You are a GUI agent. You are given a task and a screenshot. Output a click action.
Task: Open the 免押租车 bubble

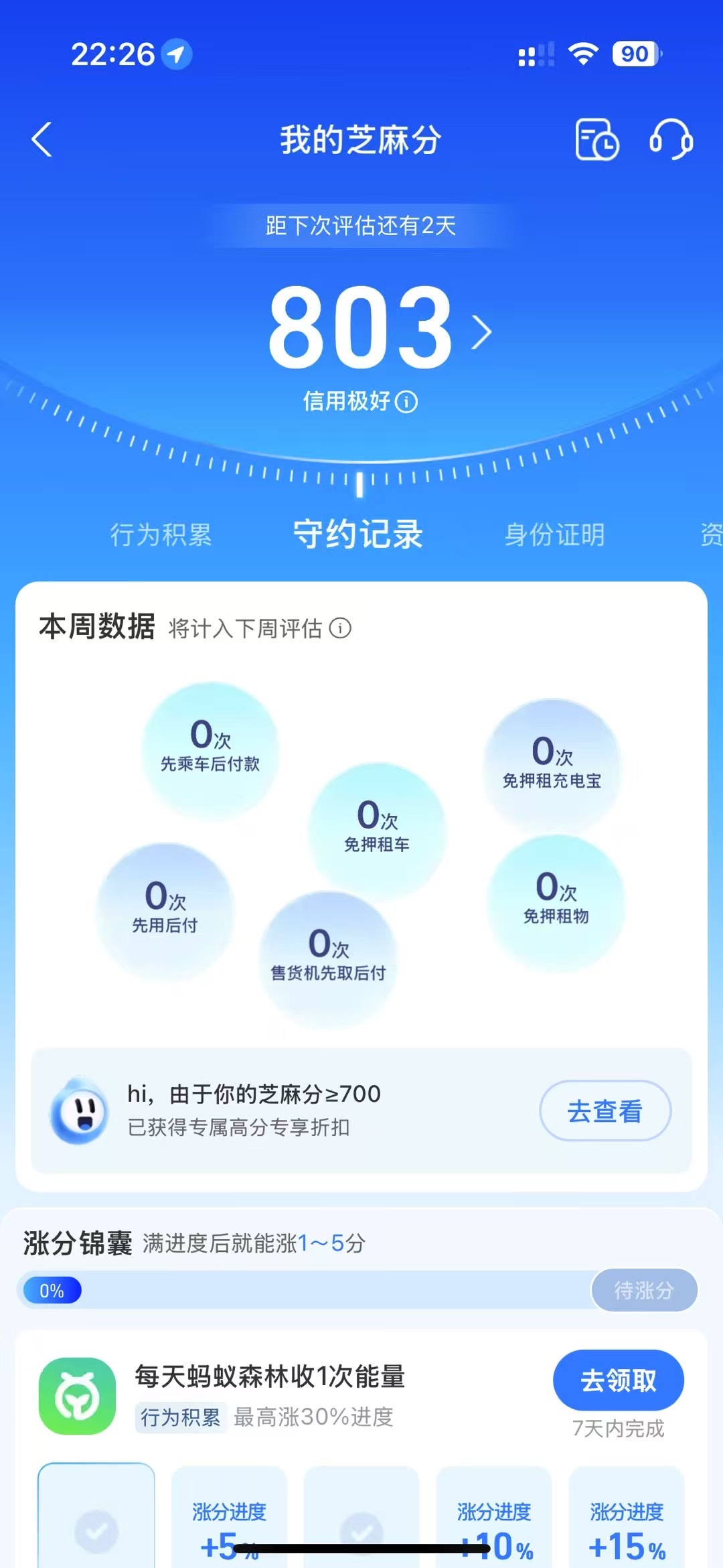tap(377, 830)
